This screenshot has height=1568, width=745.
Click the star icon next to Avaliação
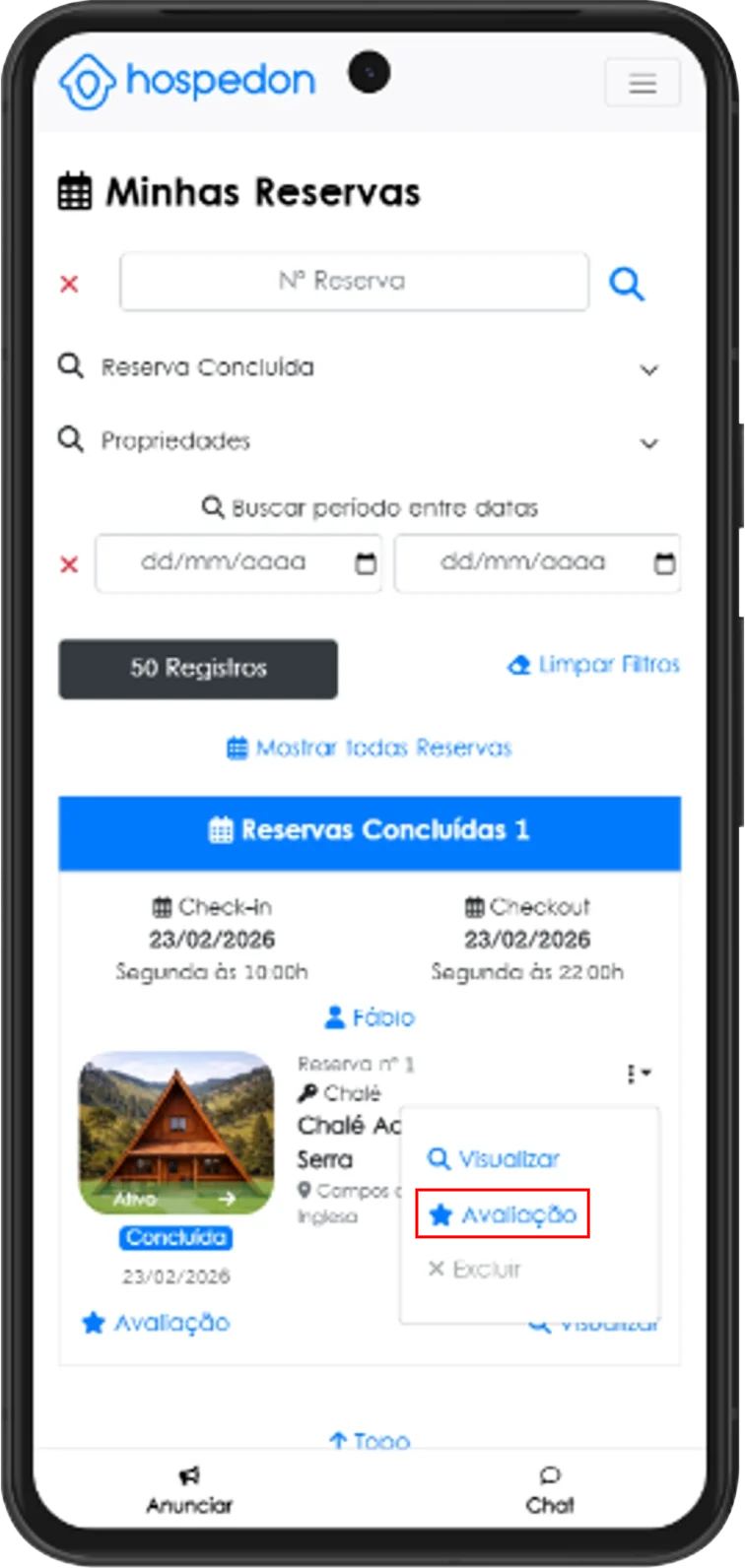coord(94,1323)
